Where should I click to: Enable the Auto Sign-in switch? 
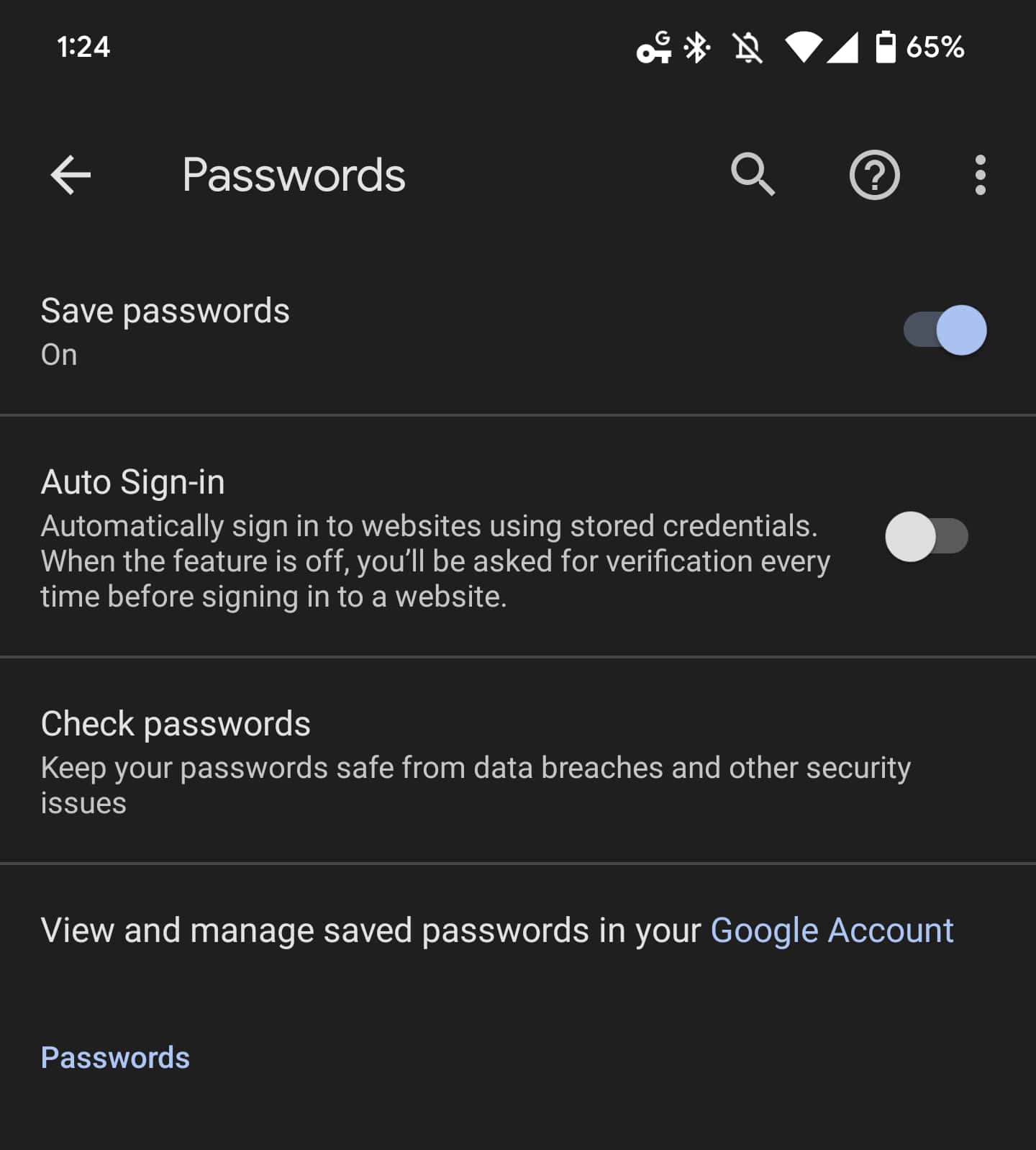927,537
